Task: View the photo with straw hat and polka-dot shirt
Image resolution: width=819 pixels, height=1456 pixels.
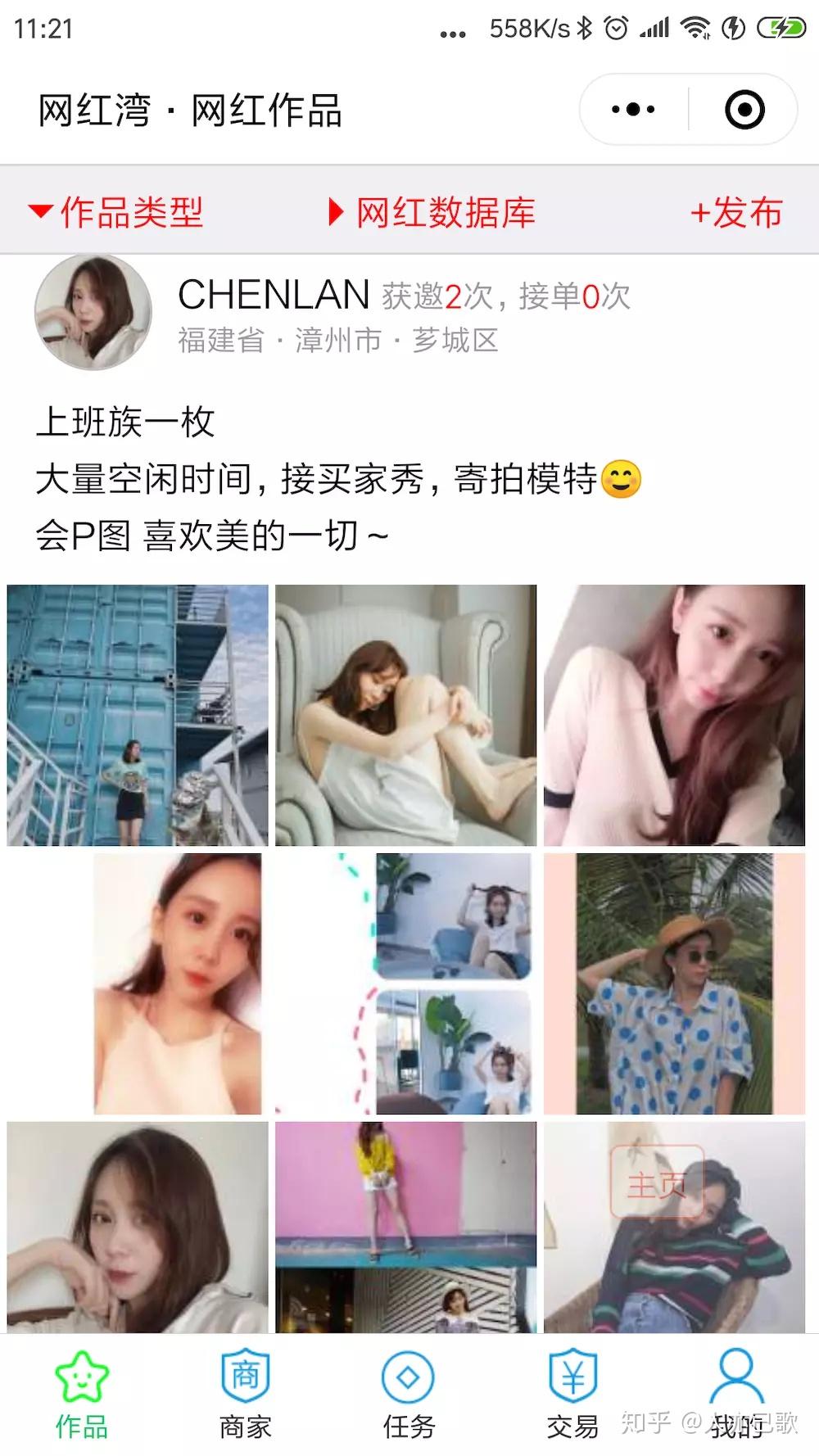Action: coord(674,983)
